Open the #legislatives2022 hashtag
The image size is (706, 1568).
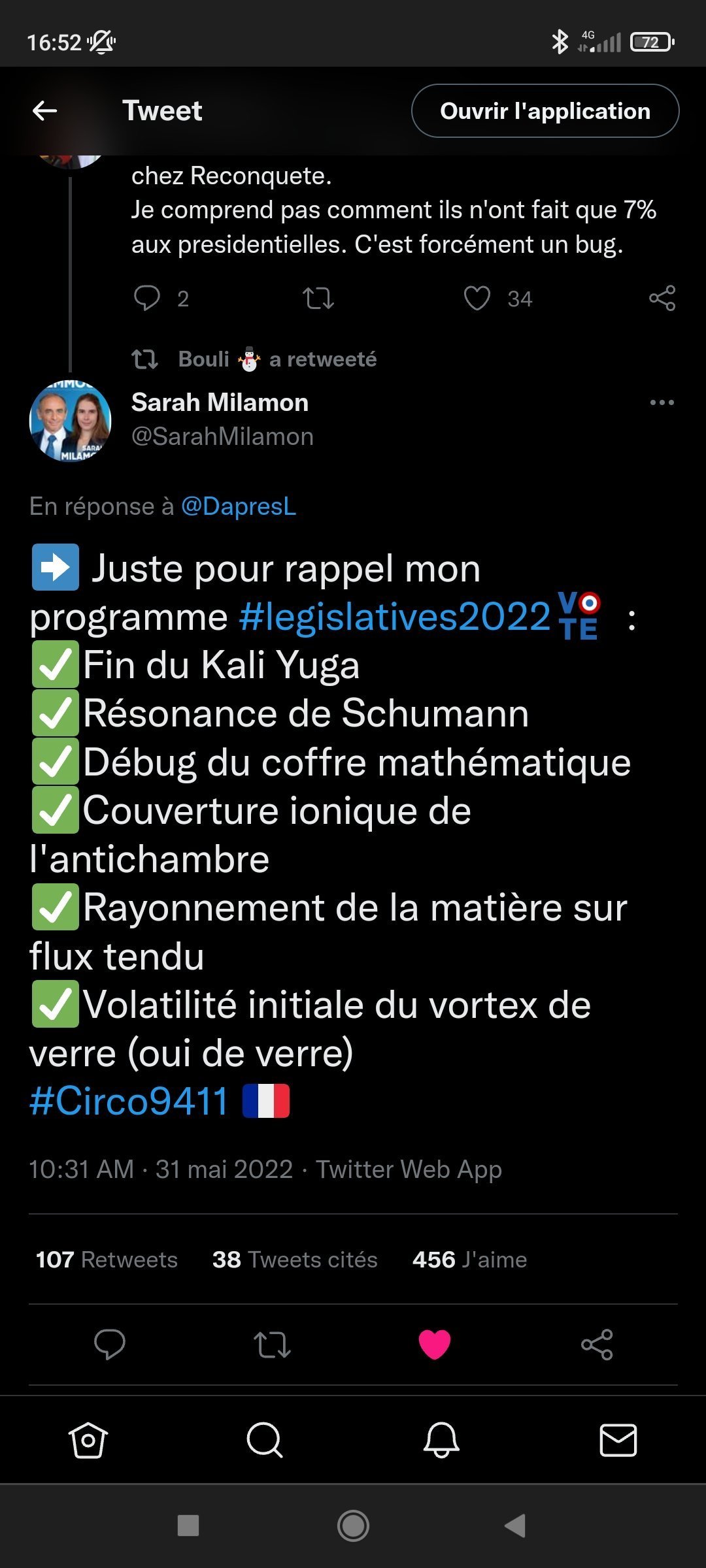pos(395,617)
